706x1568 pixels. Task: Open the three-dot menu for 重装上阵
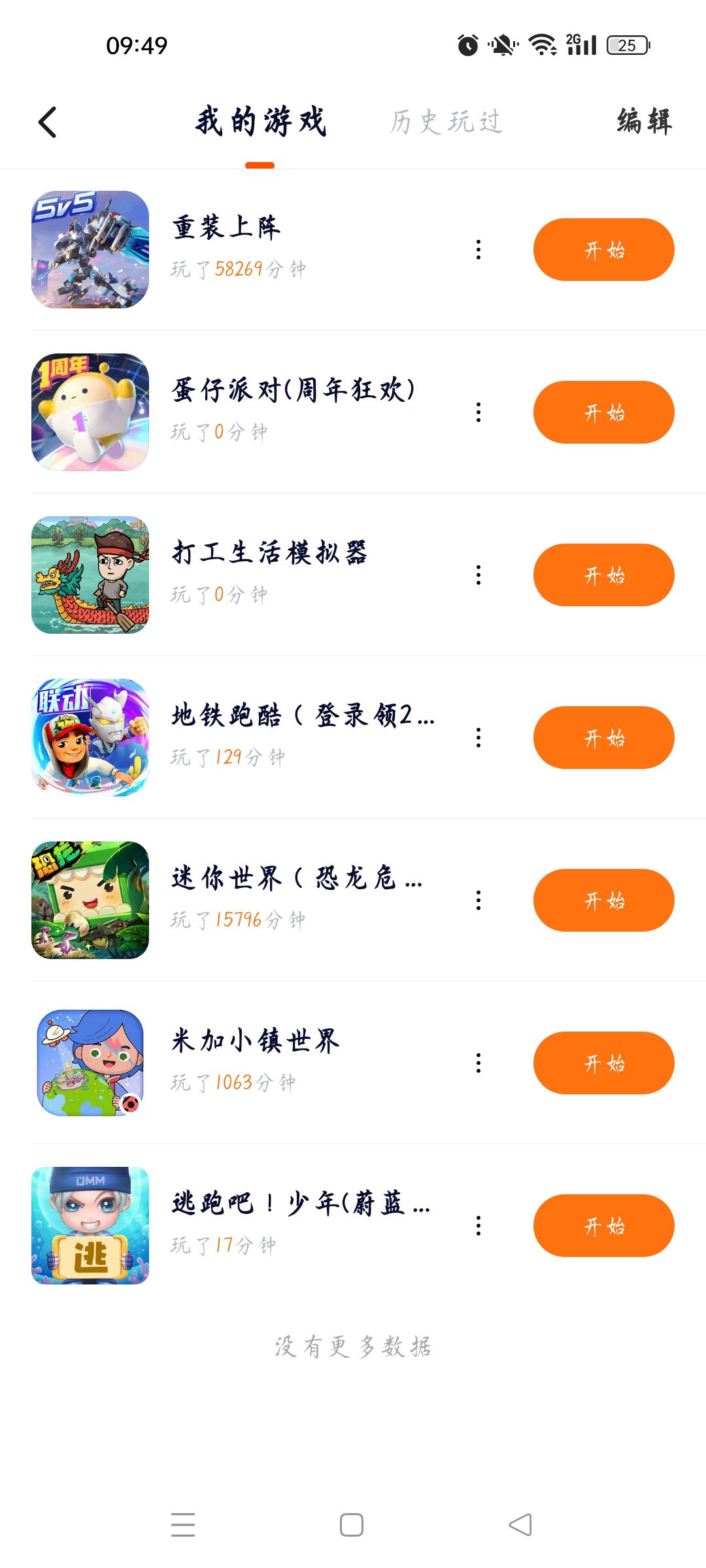click(479, 250)
